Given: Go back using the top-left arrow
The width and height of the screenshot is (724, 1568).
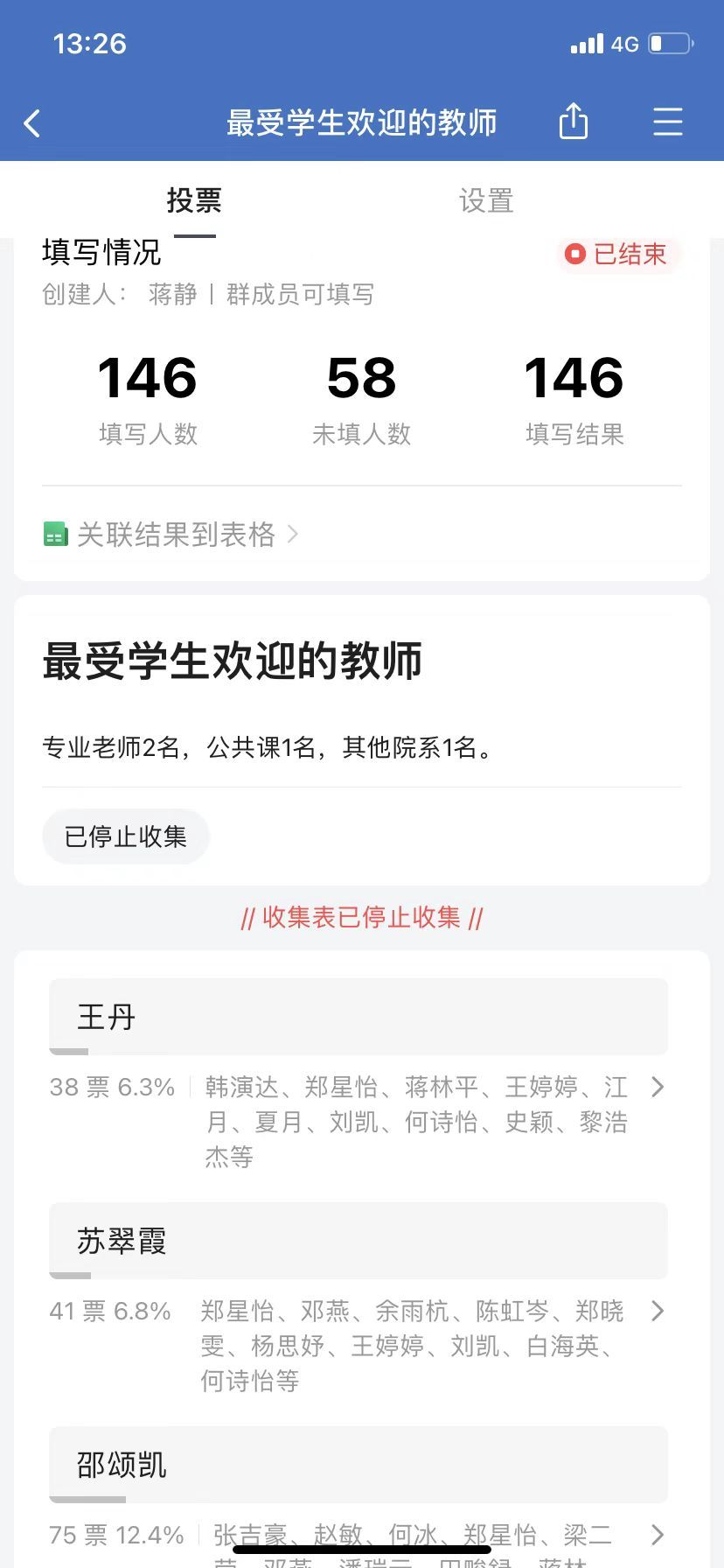Looking at the screenshot, I should click(32, 123).
